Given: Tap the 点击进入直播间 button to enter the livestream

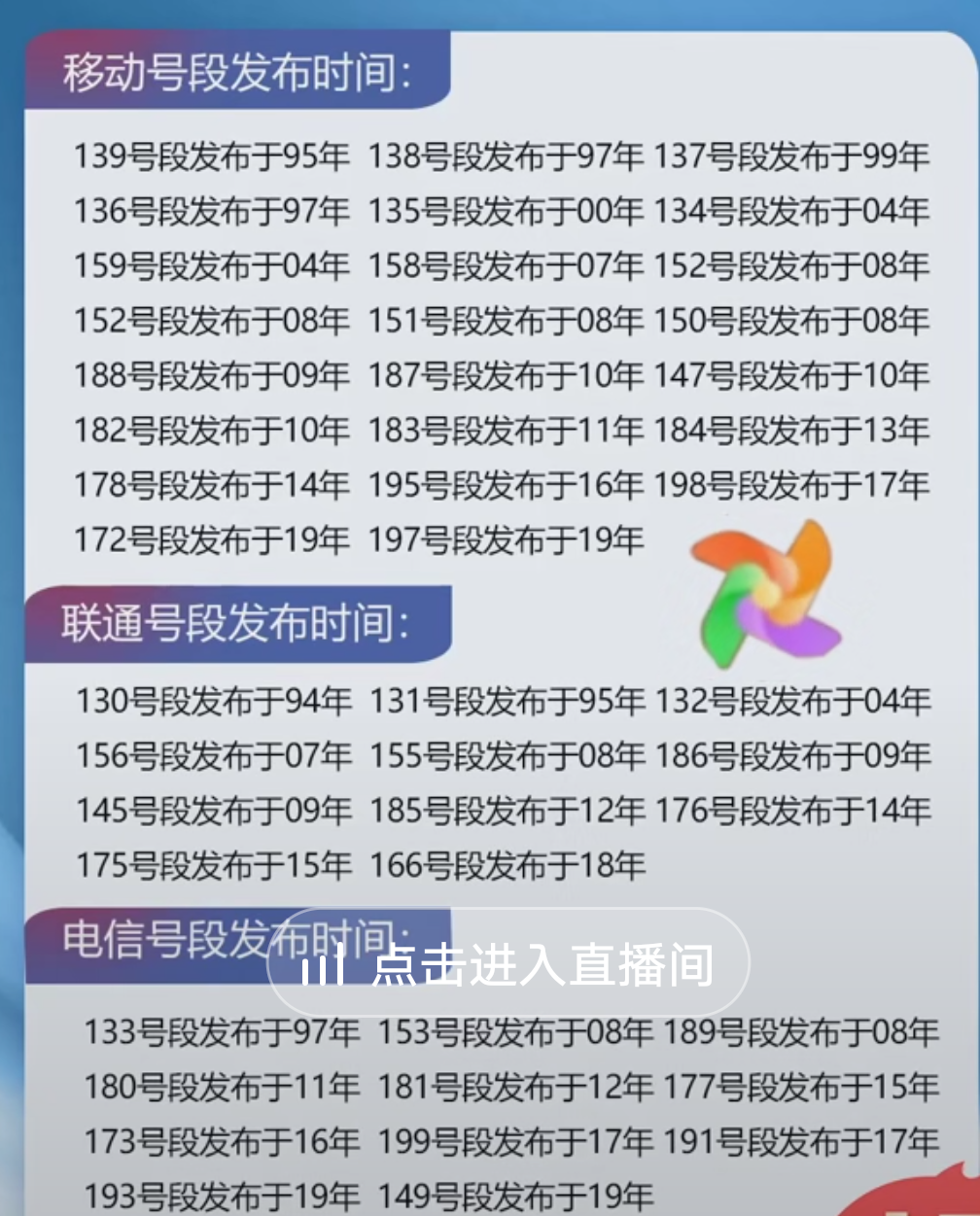Looking at the screenshot, I should click(508, 964).
